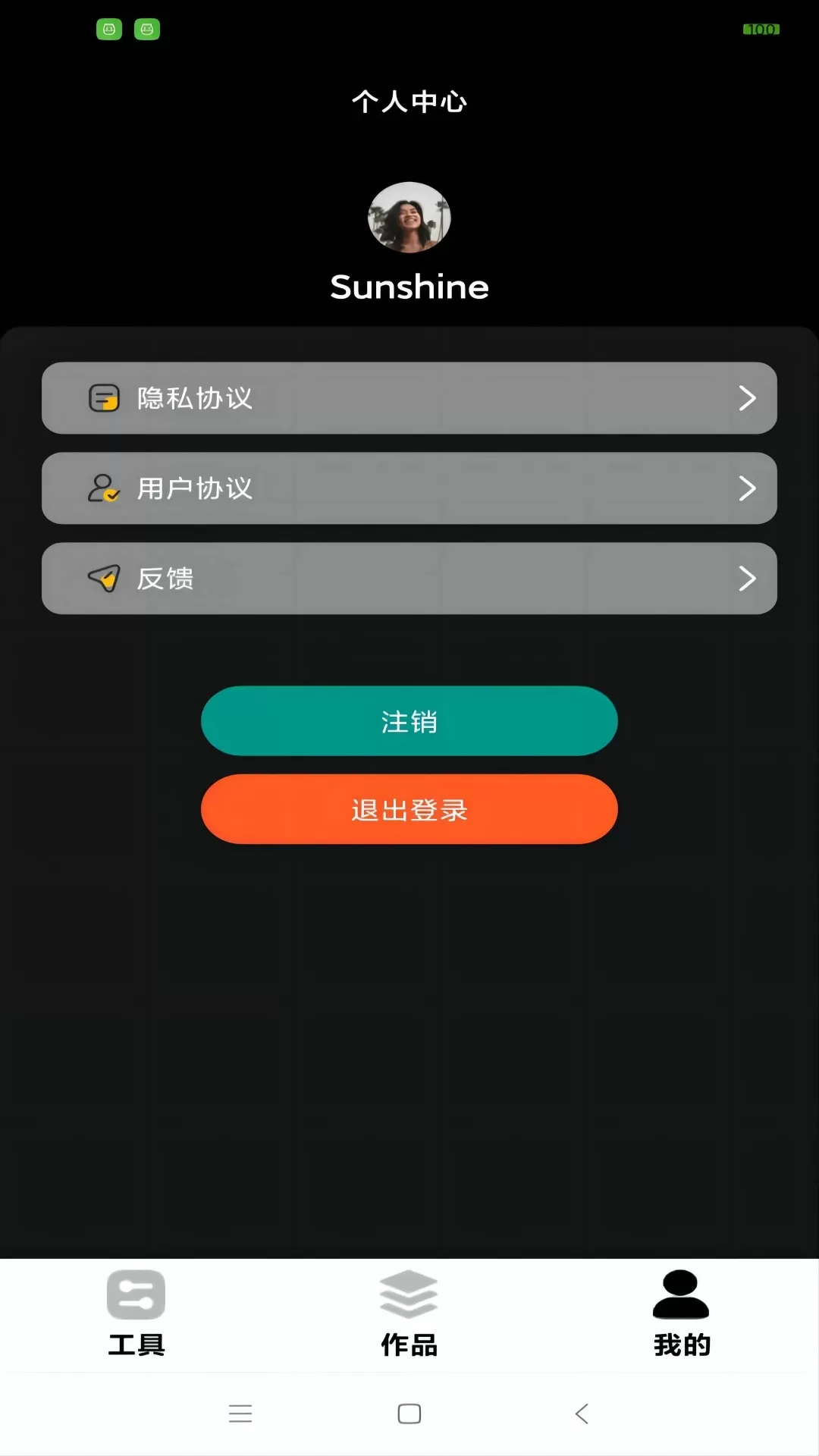Tap the system home button

[409, 1414]
